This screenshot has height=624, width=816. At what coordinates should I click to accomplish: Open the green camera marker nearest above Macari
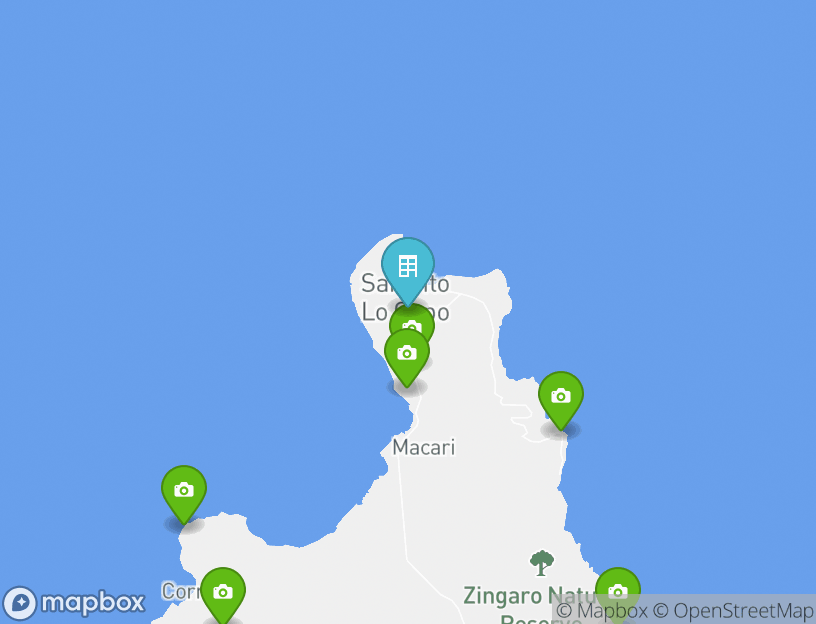407,354
